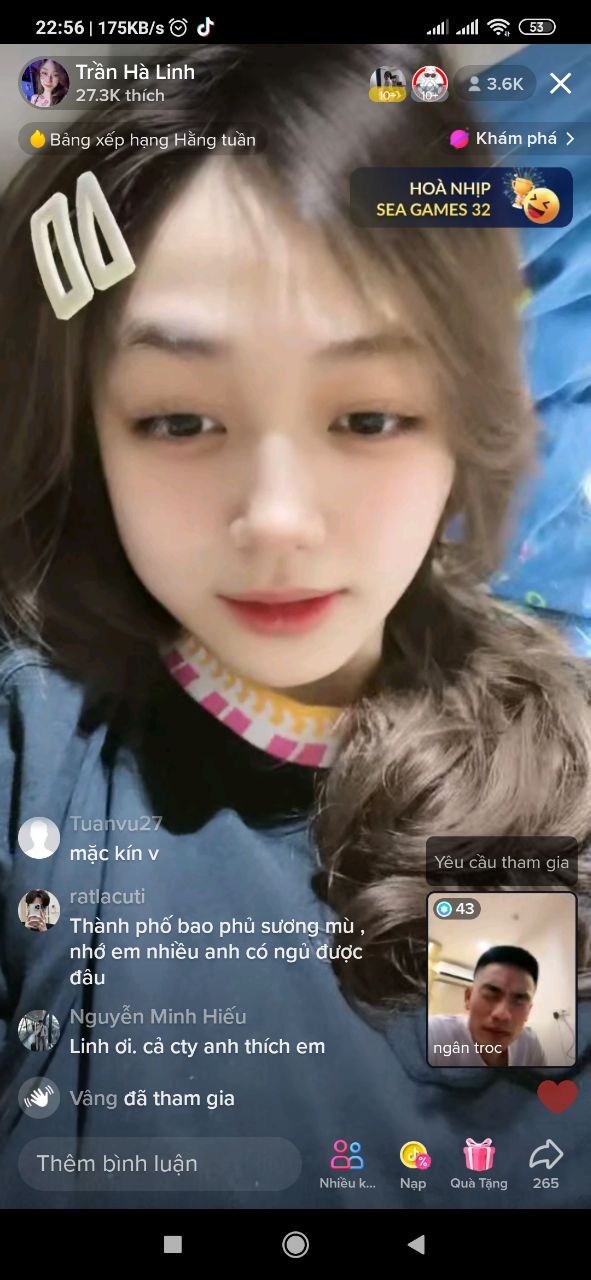Type in the Thêm bình luận field
The width and height of the screenshot is (591, 1280).
pyautogui.click(x=160, y=1163)
